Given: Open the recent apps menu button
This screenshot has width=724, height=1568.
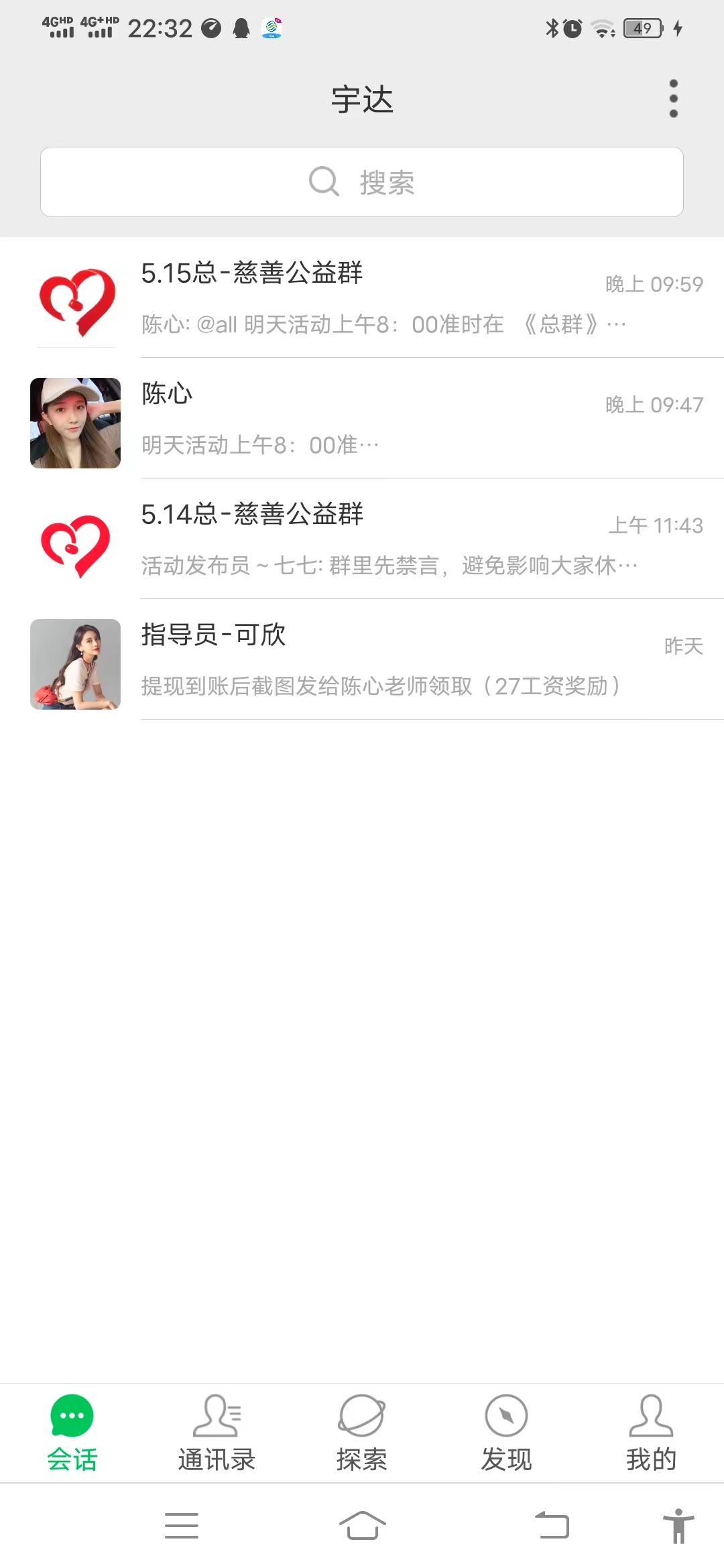Looking at the screenshot, I should click(x=181, y=1525).
